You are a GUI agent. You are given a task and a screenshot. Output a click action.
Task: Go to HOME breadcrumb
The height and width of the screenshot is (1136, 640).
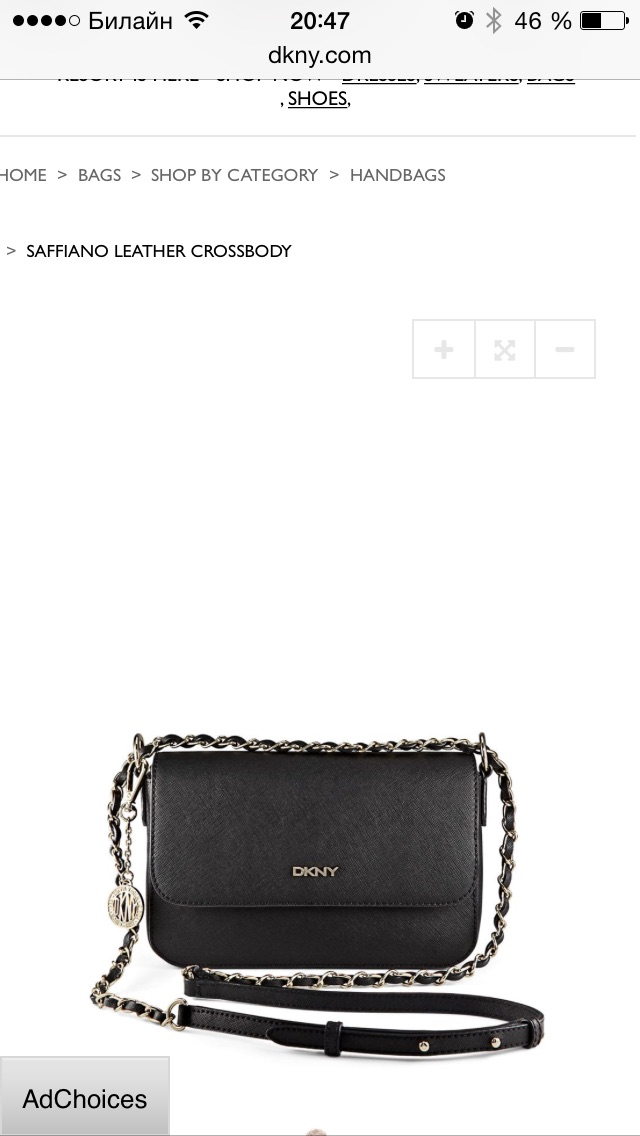click(23, 175)
